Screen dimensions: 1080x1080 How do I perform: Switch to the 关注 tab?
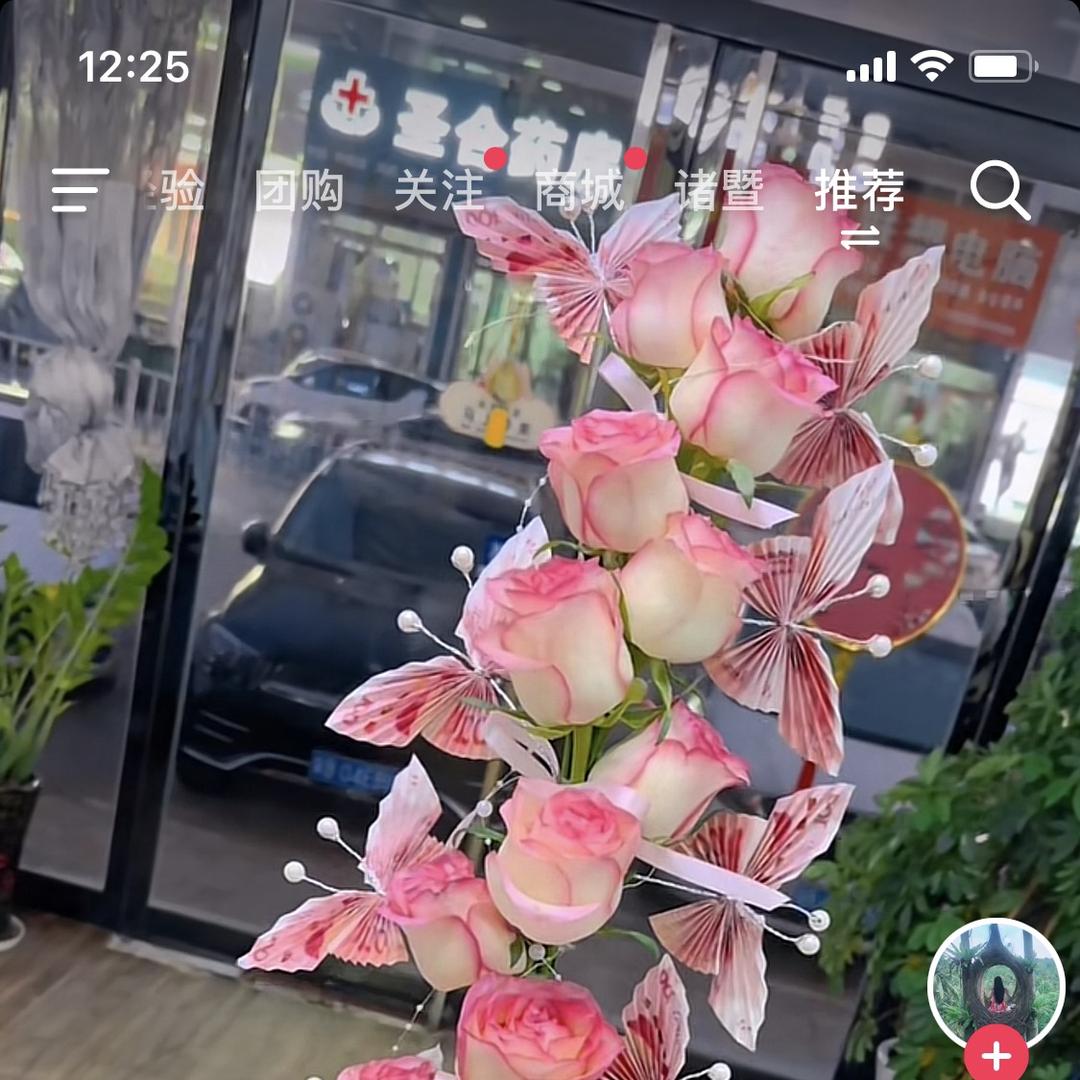pyautogui.click(x=439, y=190)
